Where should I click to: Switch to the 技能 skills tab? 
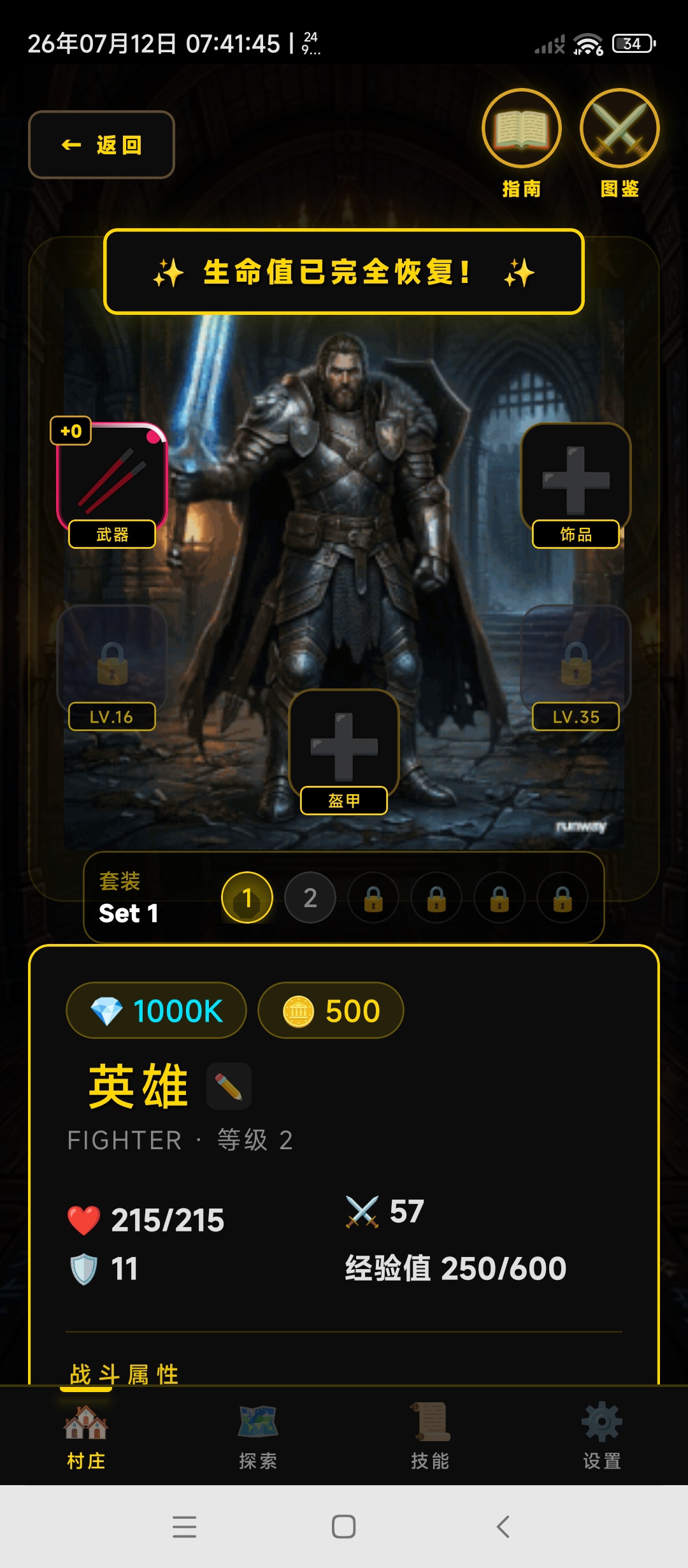(x=430, y=1437)
